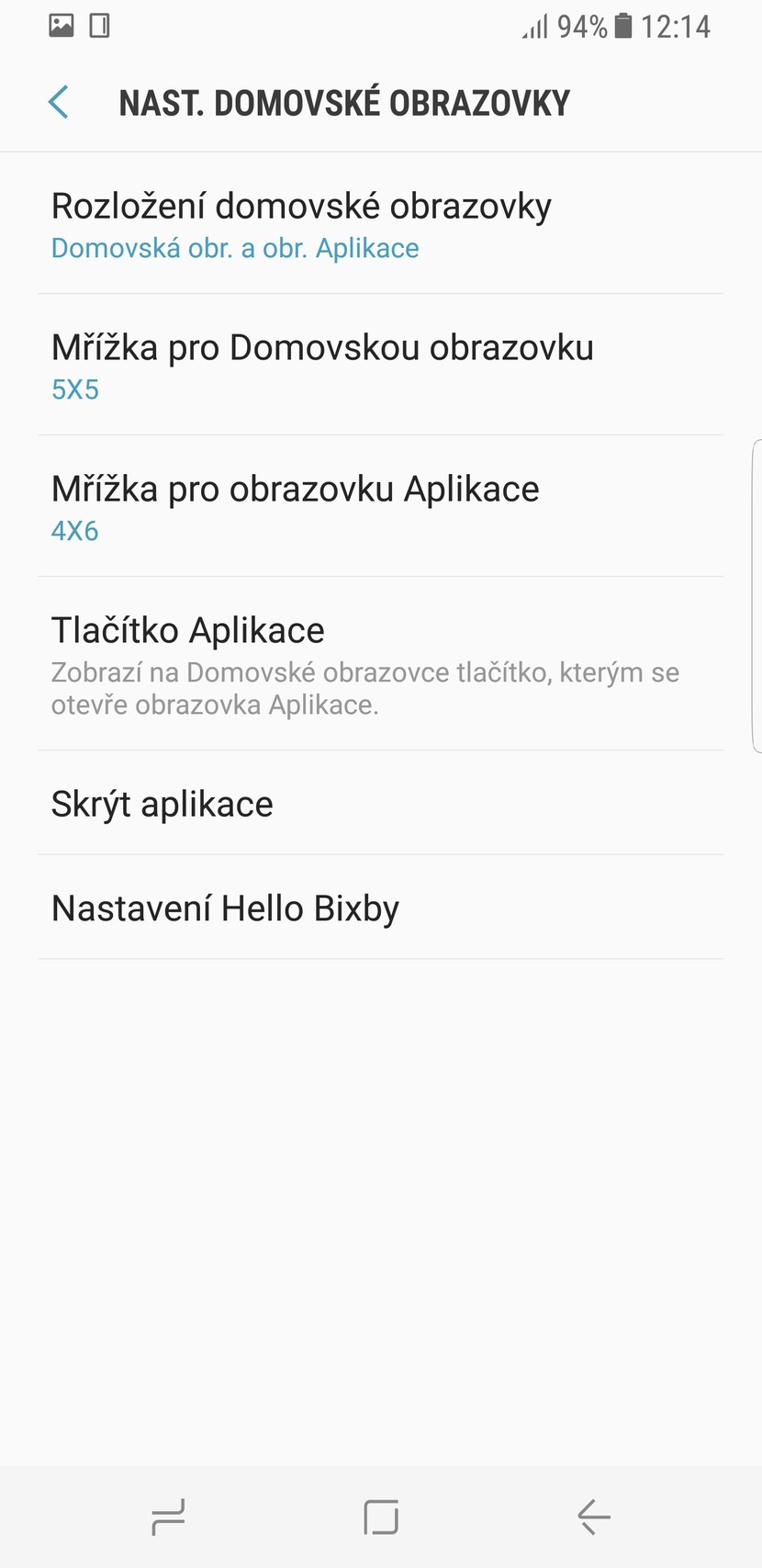Open Skrýt aplikace
Image resolution: width=762 pixels, height=1568 pixels.
tap(162, 804)
